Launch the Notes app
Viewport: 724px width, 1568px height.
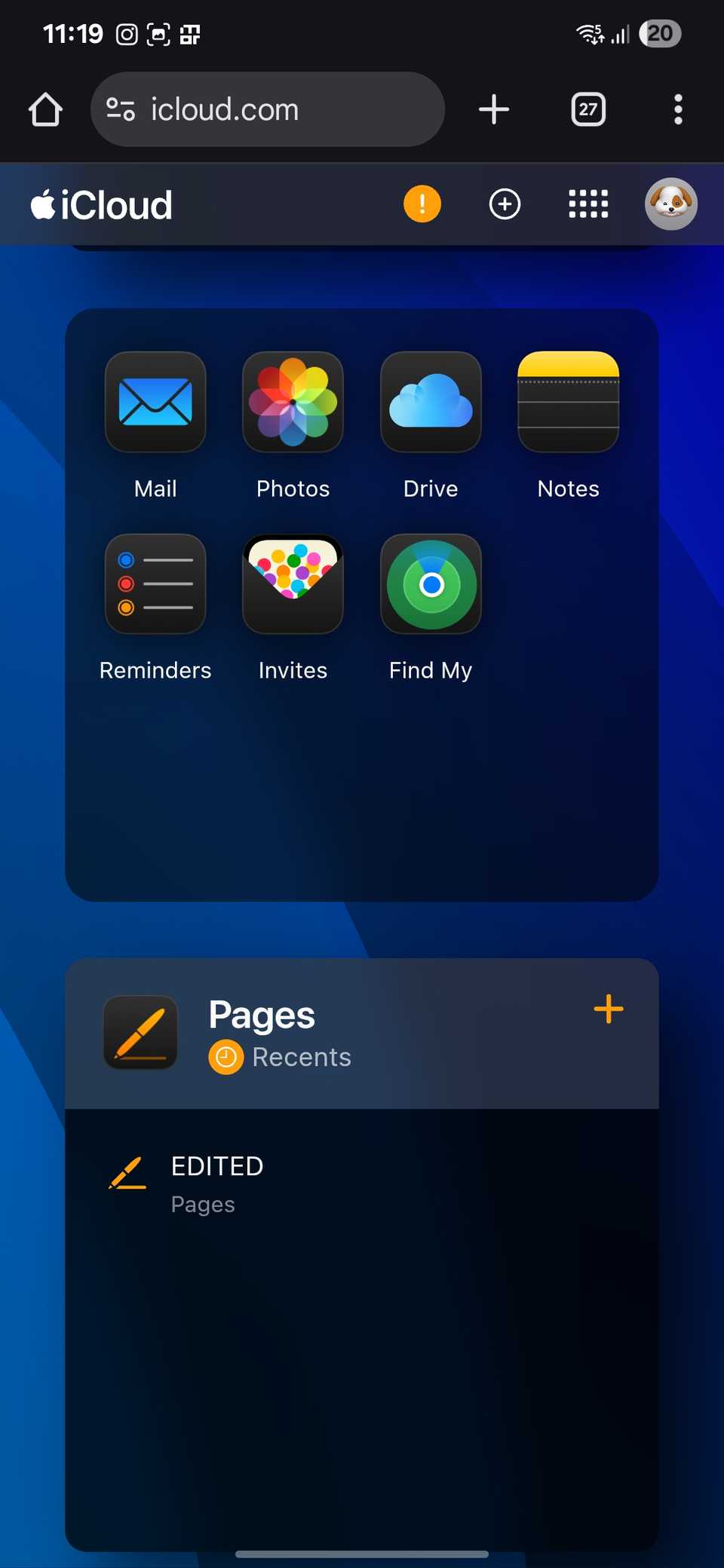(x=568, y=402)
